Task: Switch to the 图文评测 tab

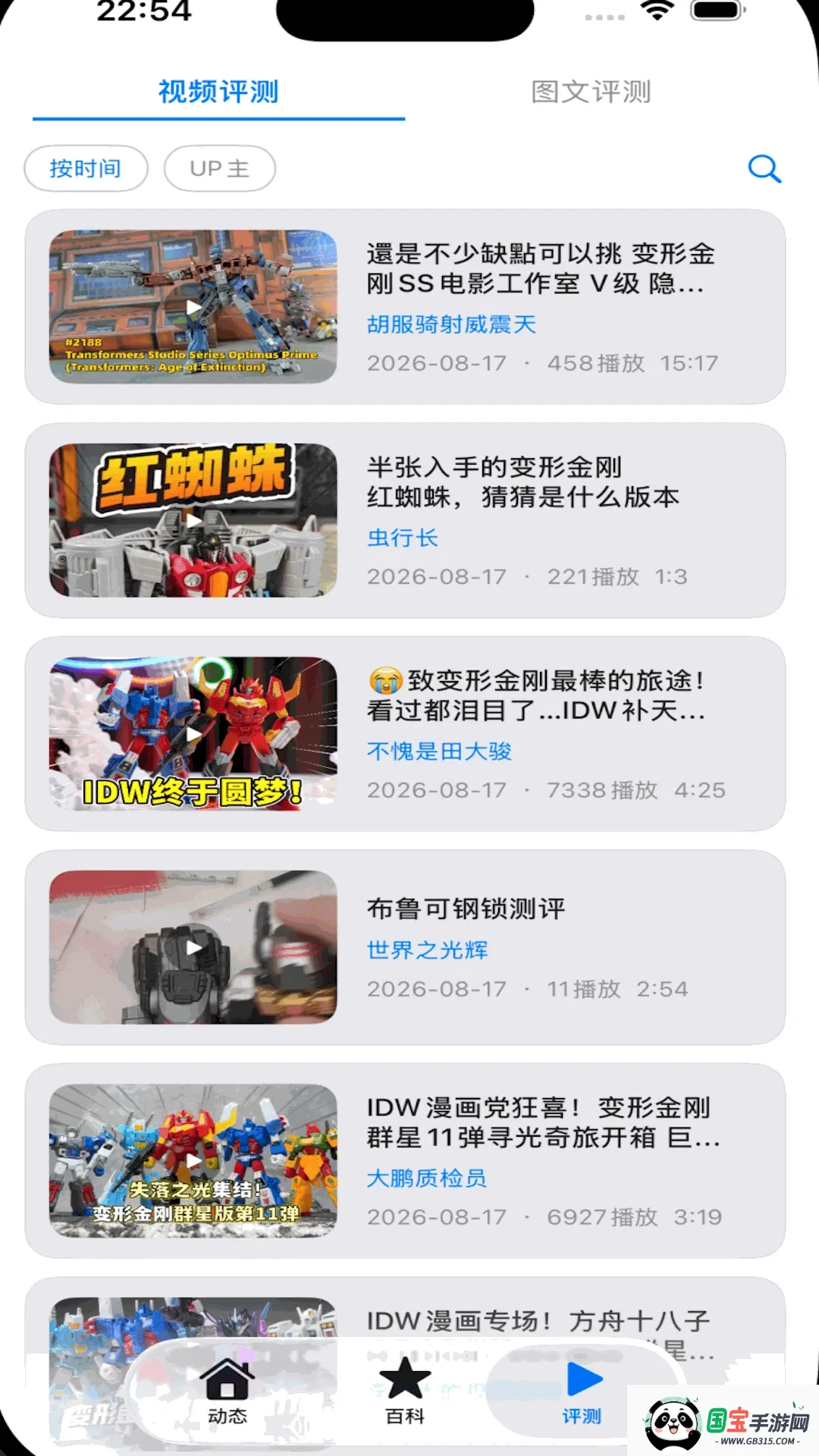Action: pos(591,92)
